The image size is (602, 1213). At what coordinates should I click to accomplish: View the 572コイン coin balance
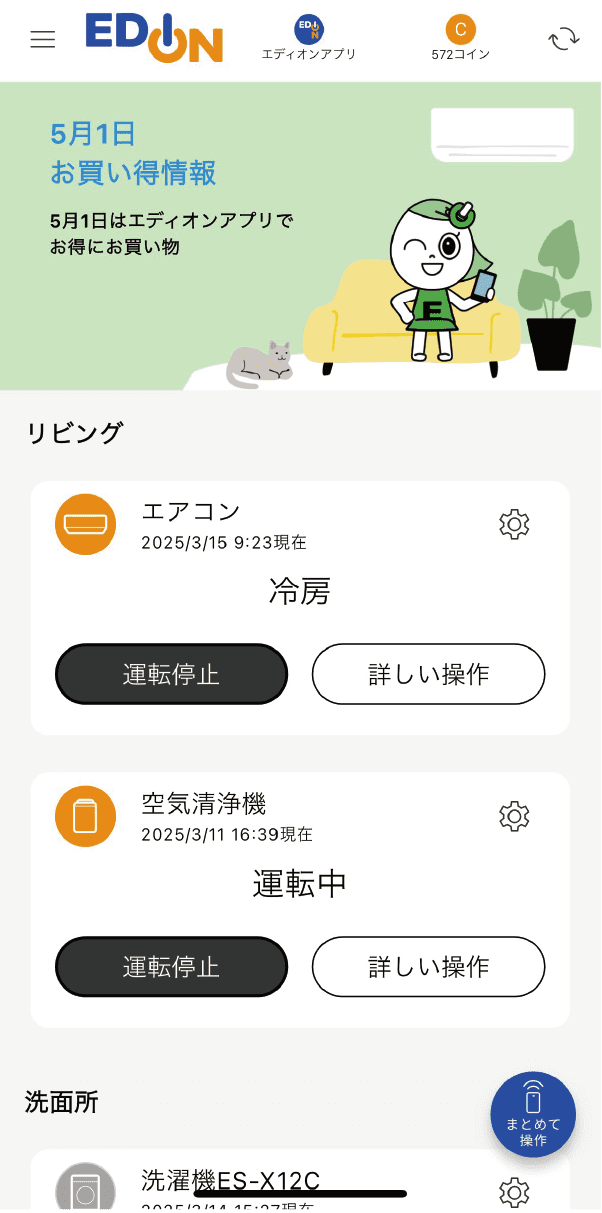(x=460, y=38)
